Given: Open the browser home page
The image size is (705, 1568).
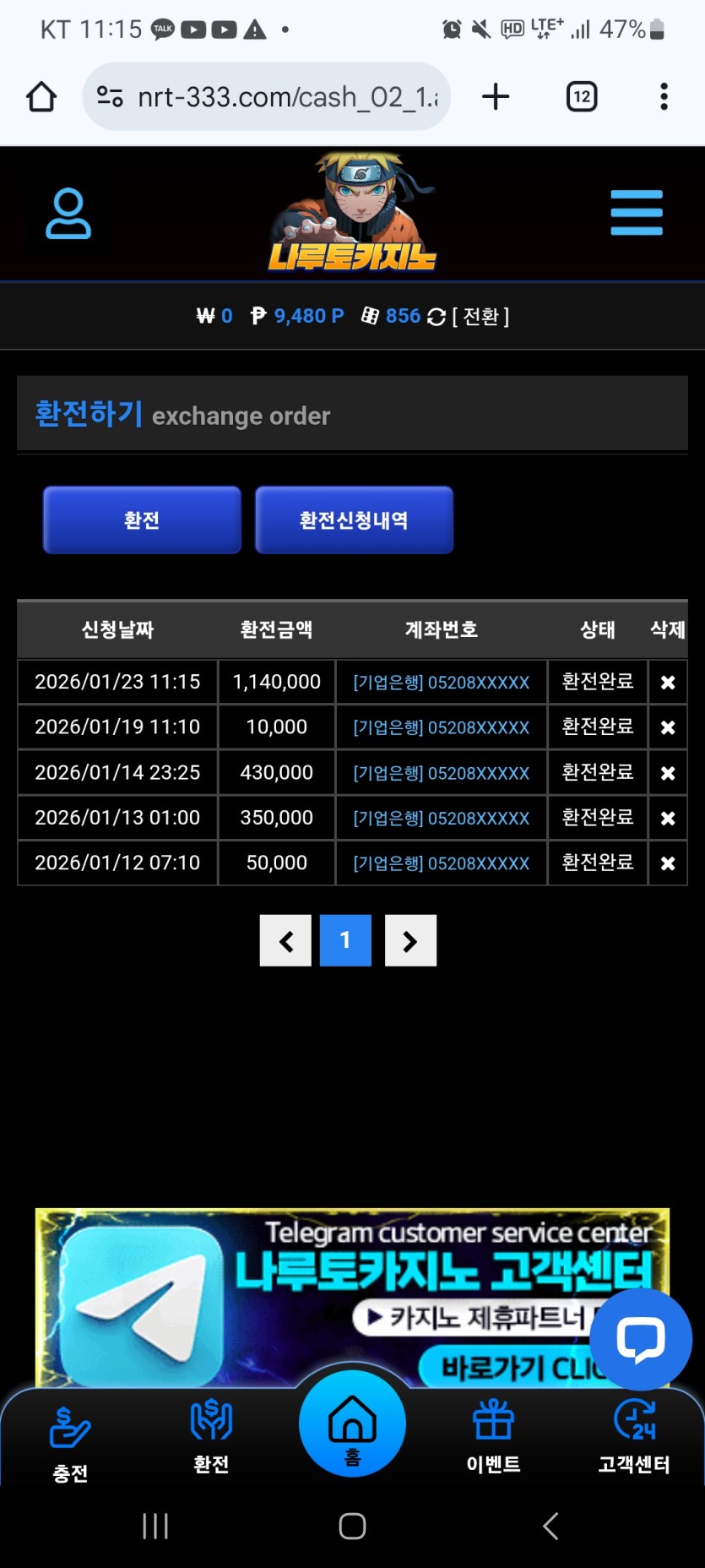Looking at the screenshot, I should pos(41,97).
